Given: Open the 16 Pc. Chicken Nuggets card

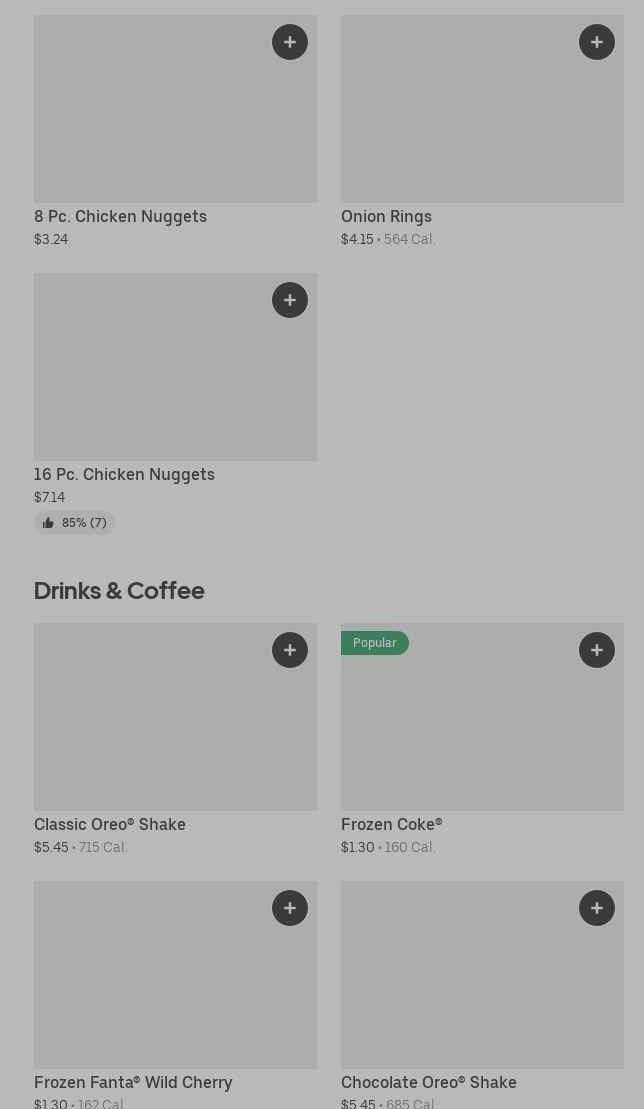Looking at the screenshot, I should click(x=175, y=403).
